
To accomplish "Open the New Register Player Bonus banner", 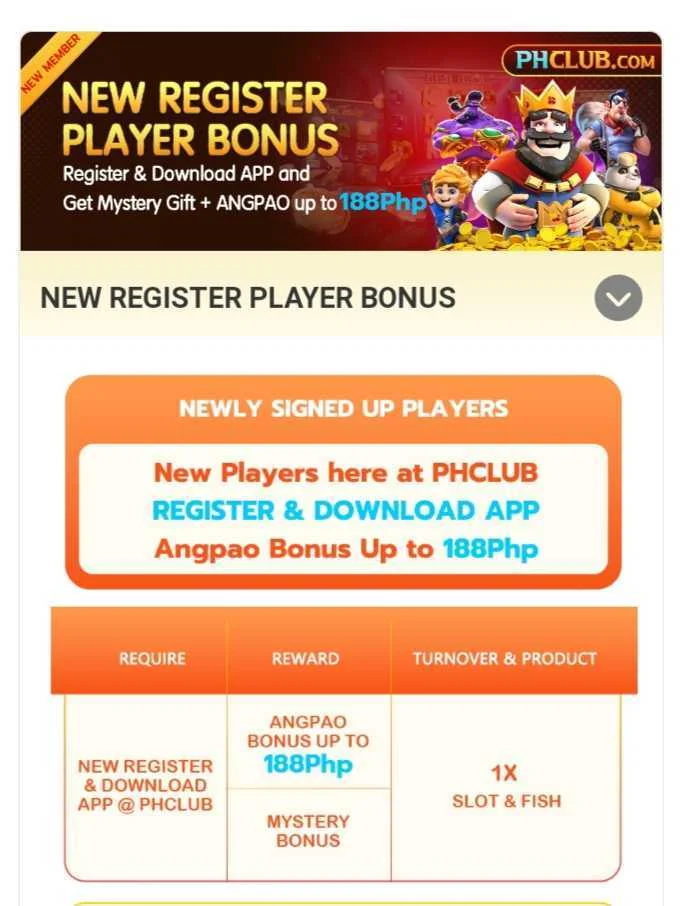I will (x=340, y=142).
